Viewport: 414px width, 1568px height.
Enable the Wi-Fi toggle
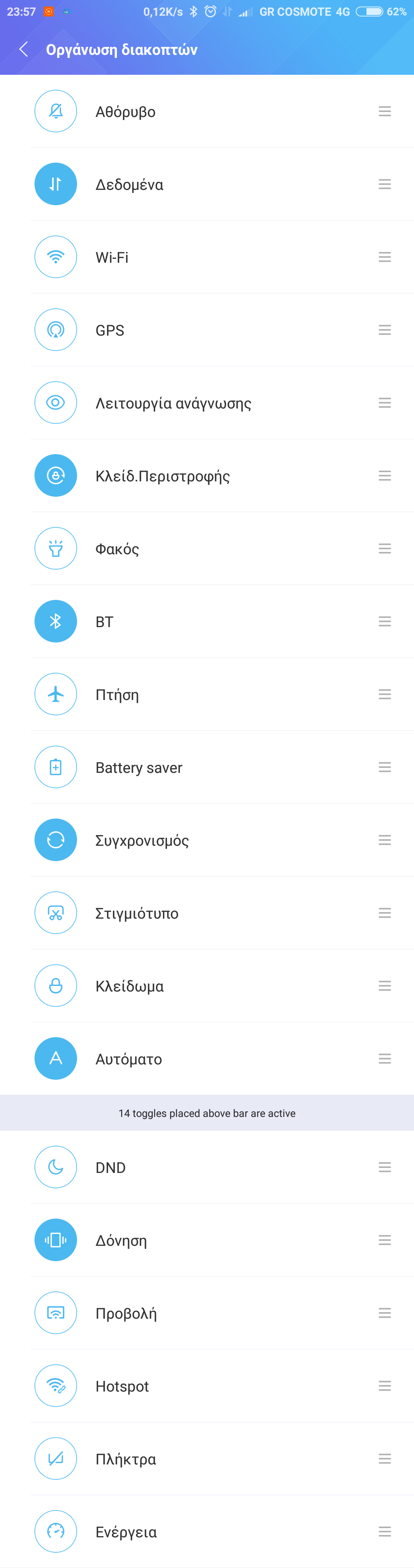tap(55, 257)
